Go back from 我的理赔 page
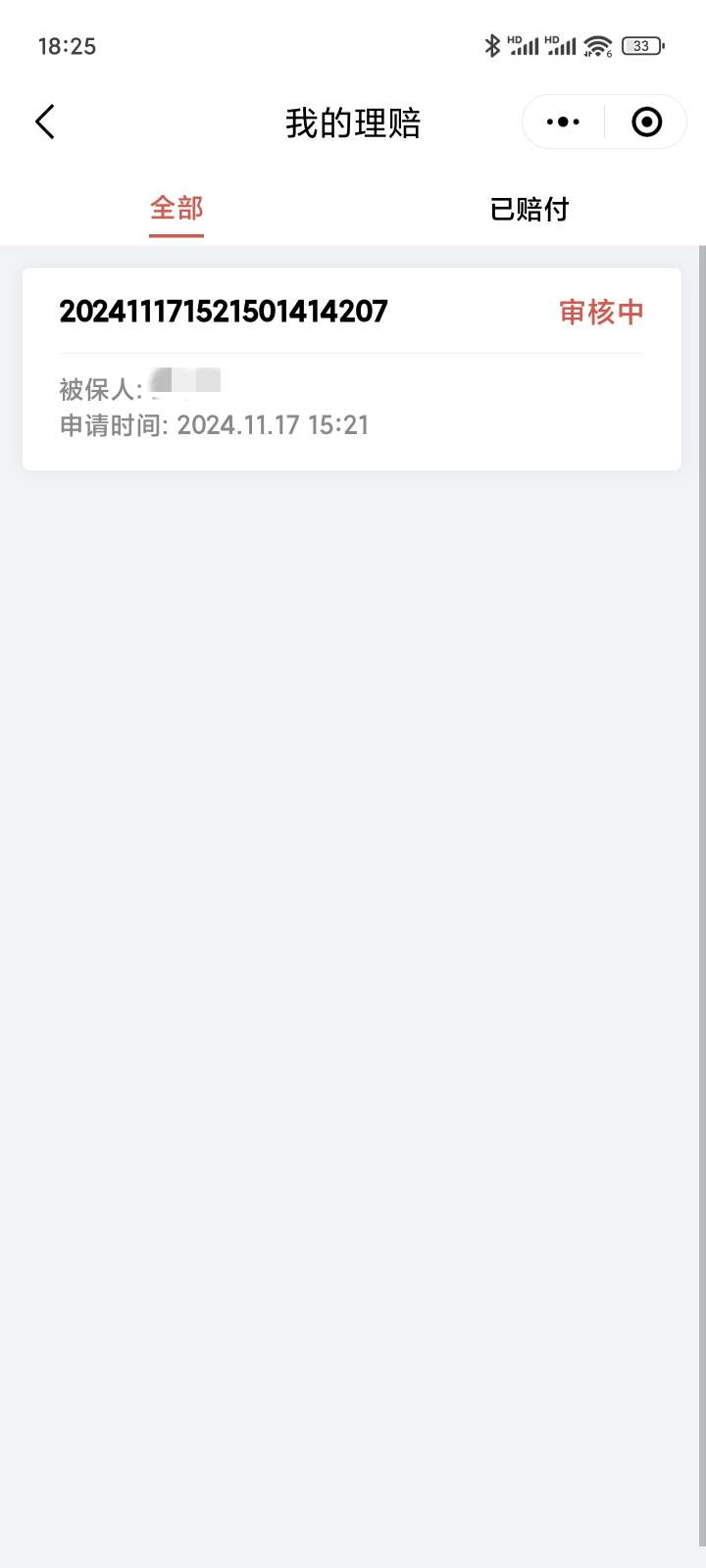 45,122
